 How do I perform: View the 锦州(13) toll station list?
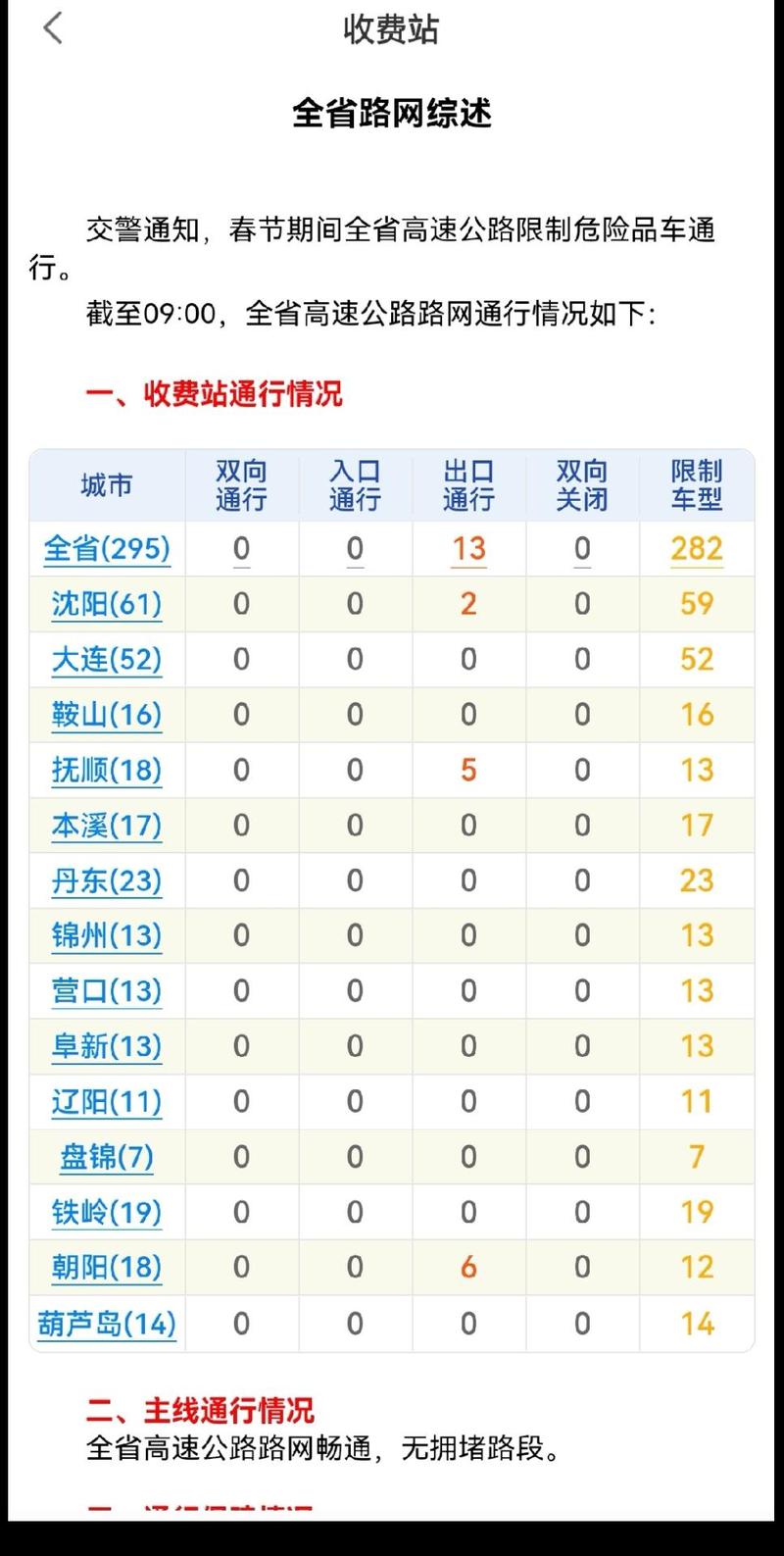(106, 936)
